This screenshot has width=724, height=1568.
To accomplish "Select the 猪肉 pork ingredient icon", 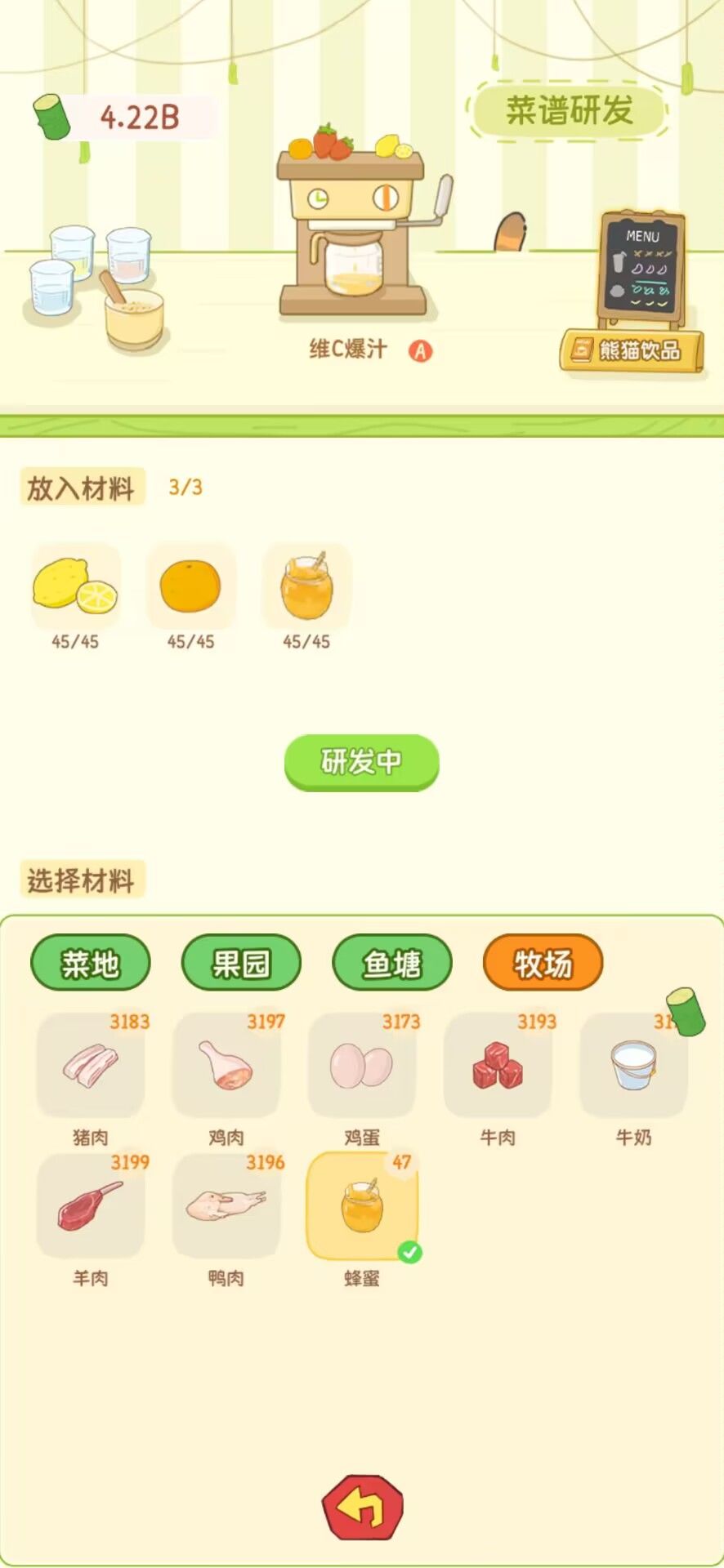I will pyautogui.click(x=90, y=1067).
